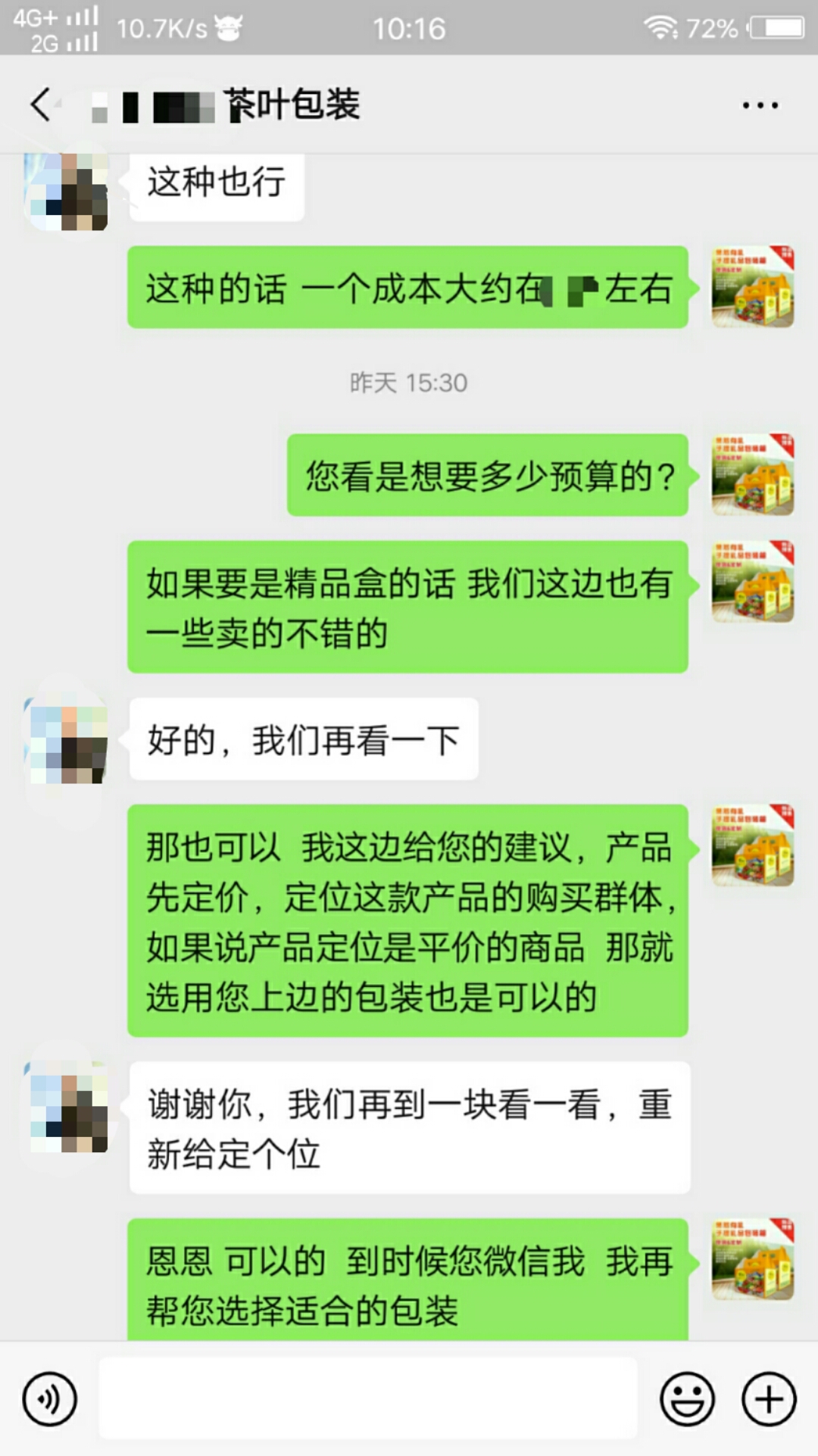
Task: Go back from the 茶叶包装 chat
Action: point(42,105)
